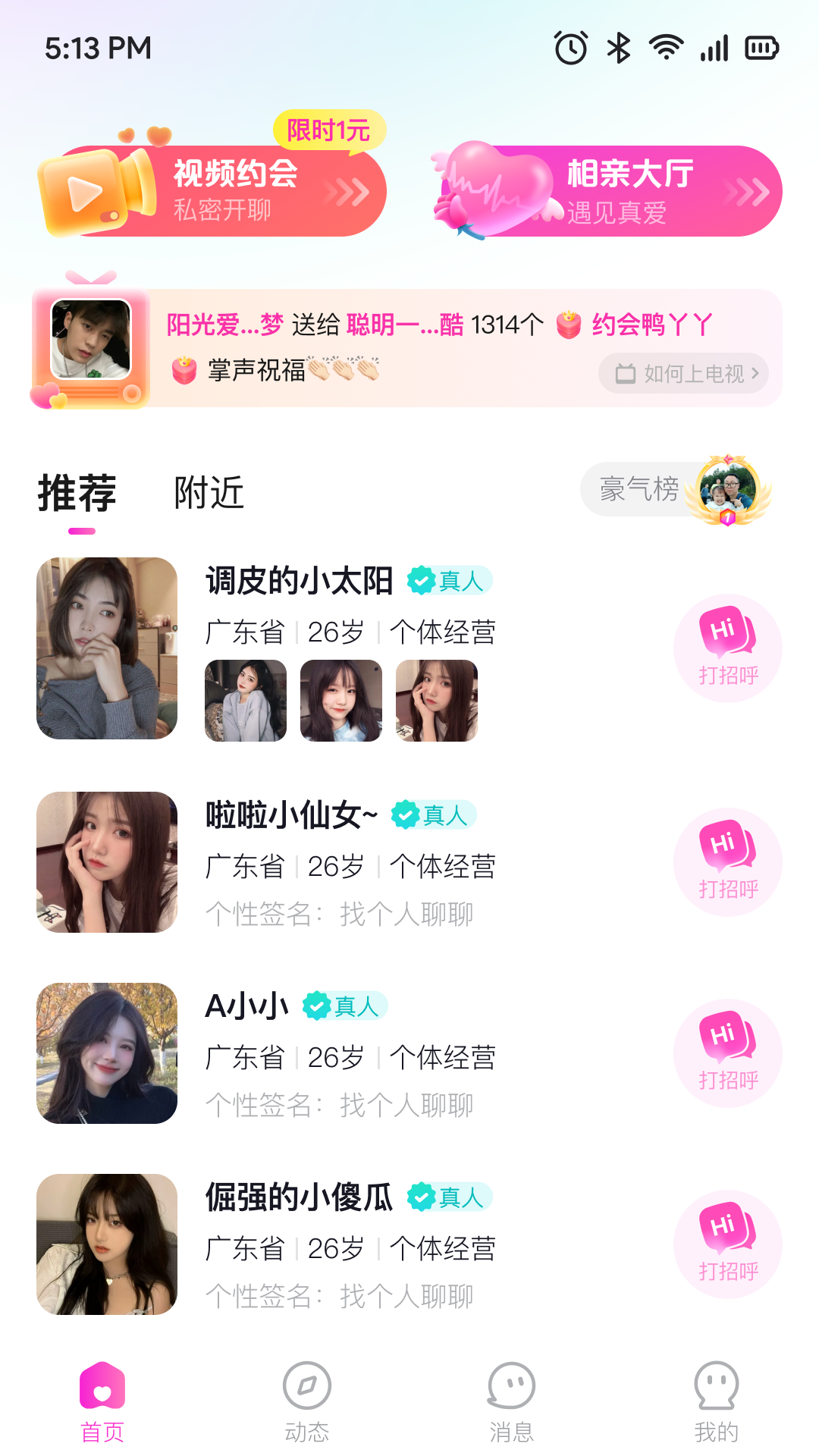Image resolution: width=819 pixels, height=1456 pixels.
Task: Tap the 真人 verified badge on A小小
Action: pyautogui.click(x=345, y=1006)
